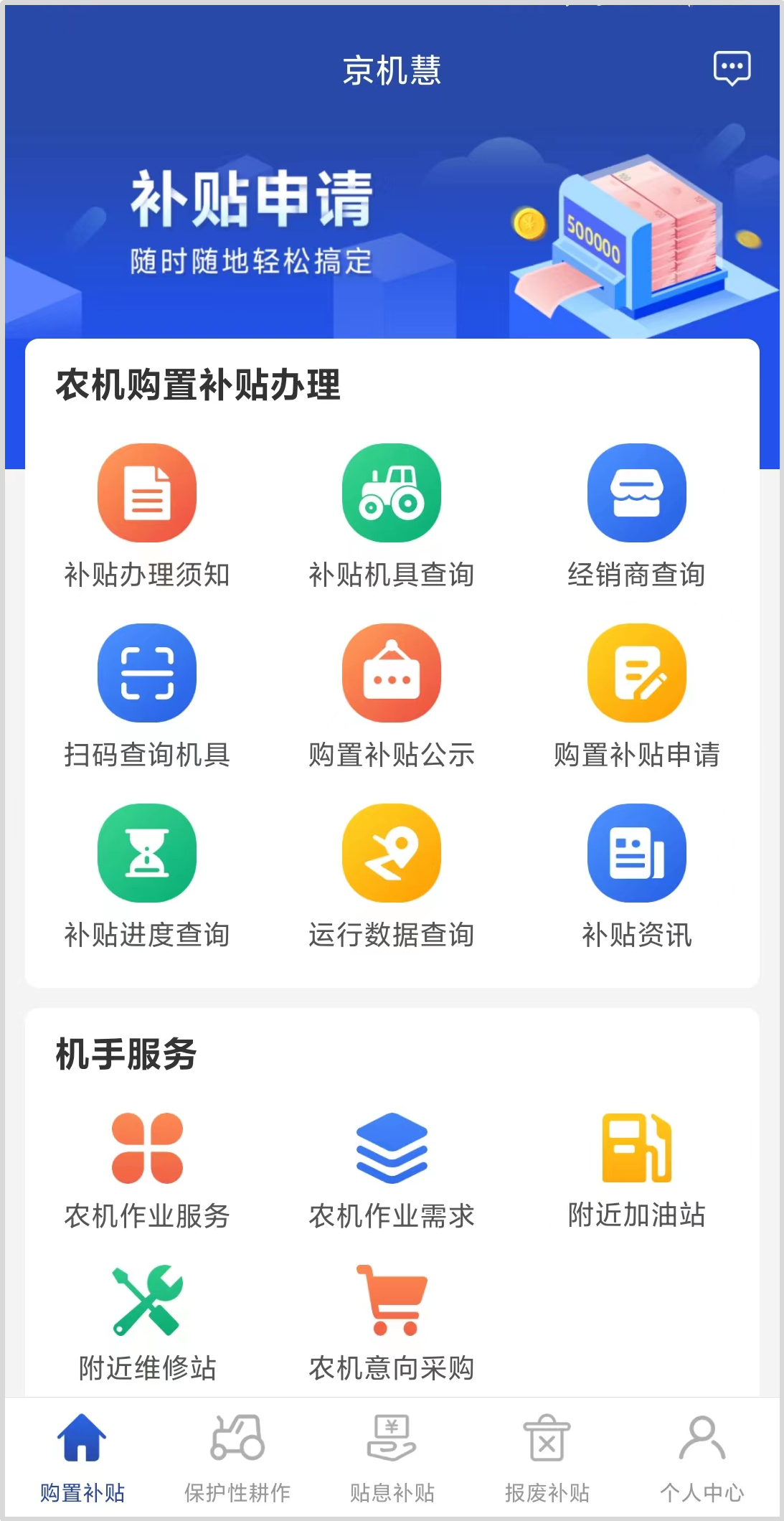Open 农机作业服务
Screen dimensions: 784x1521
coord(147,1171)
